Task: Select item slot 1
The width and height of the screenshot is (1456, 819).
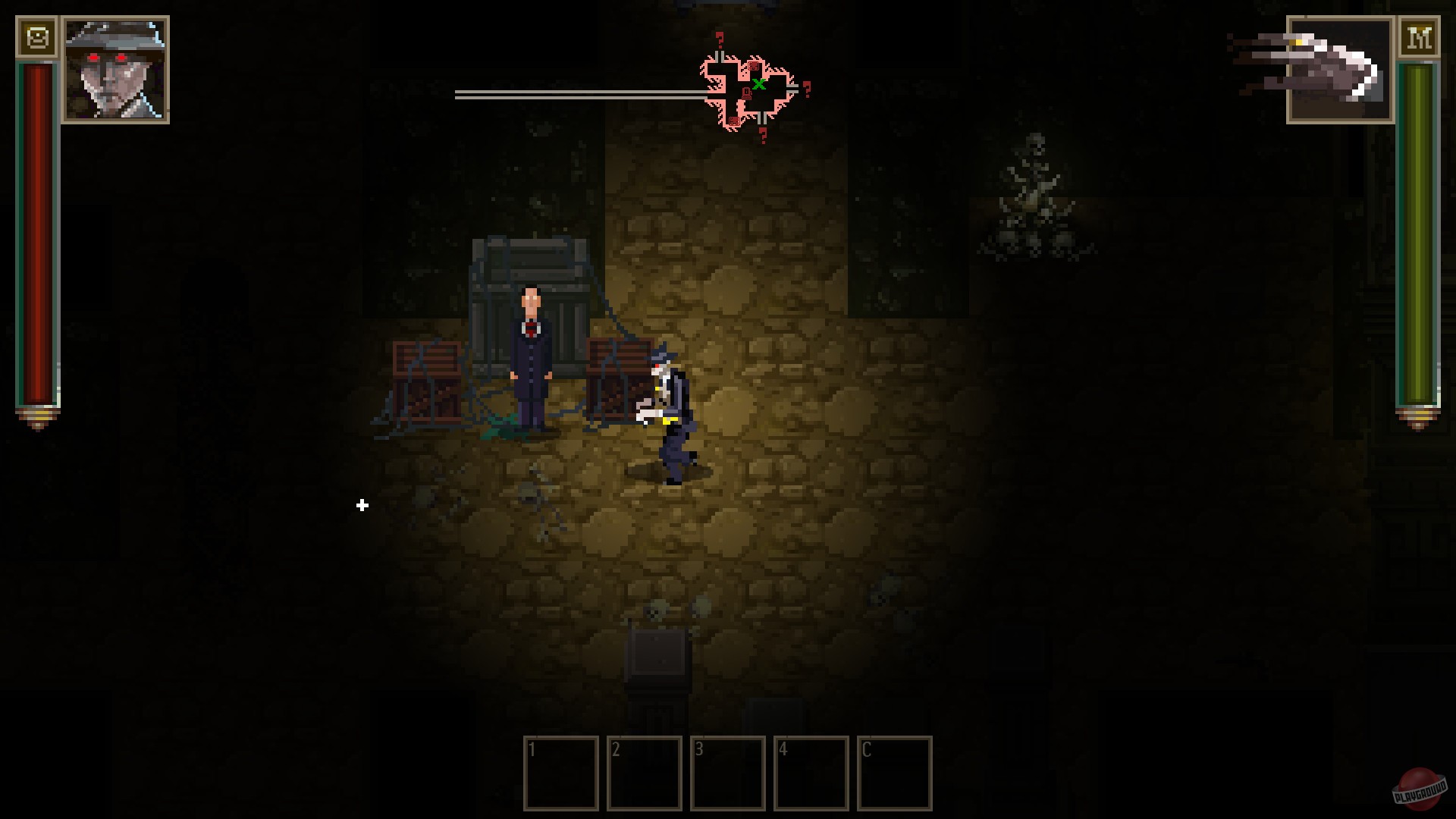Action: pyautogui.click(x=561, y=773)
